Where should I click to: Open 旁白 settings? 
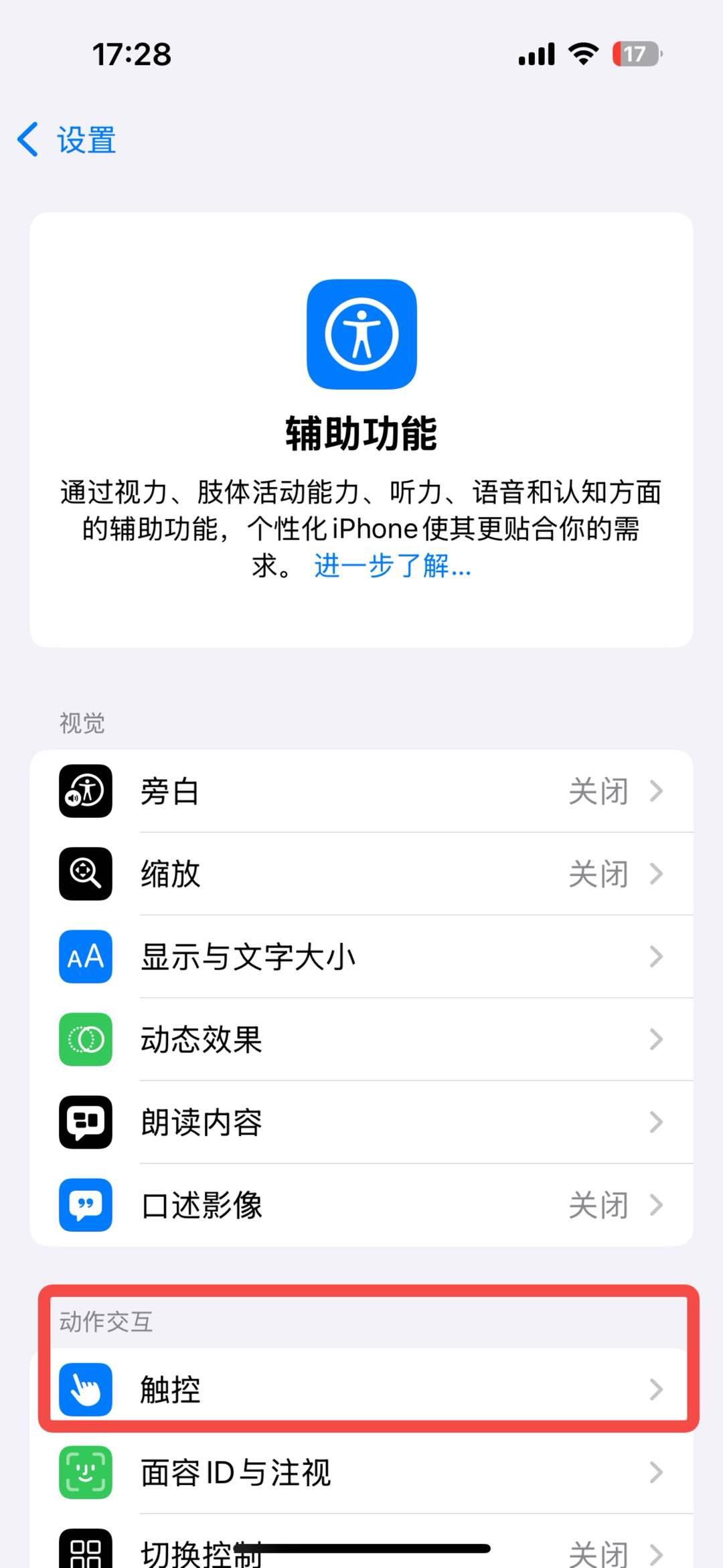pyautogui.click(x=361, y=791)
